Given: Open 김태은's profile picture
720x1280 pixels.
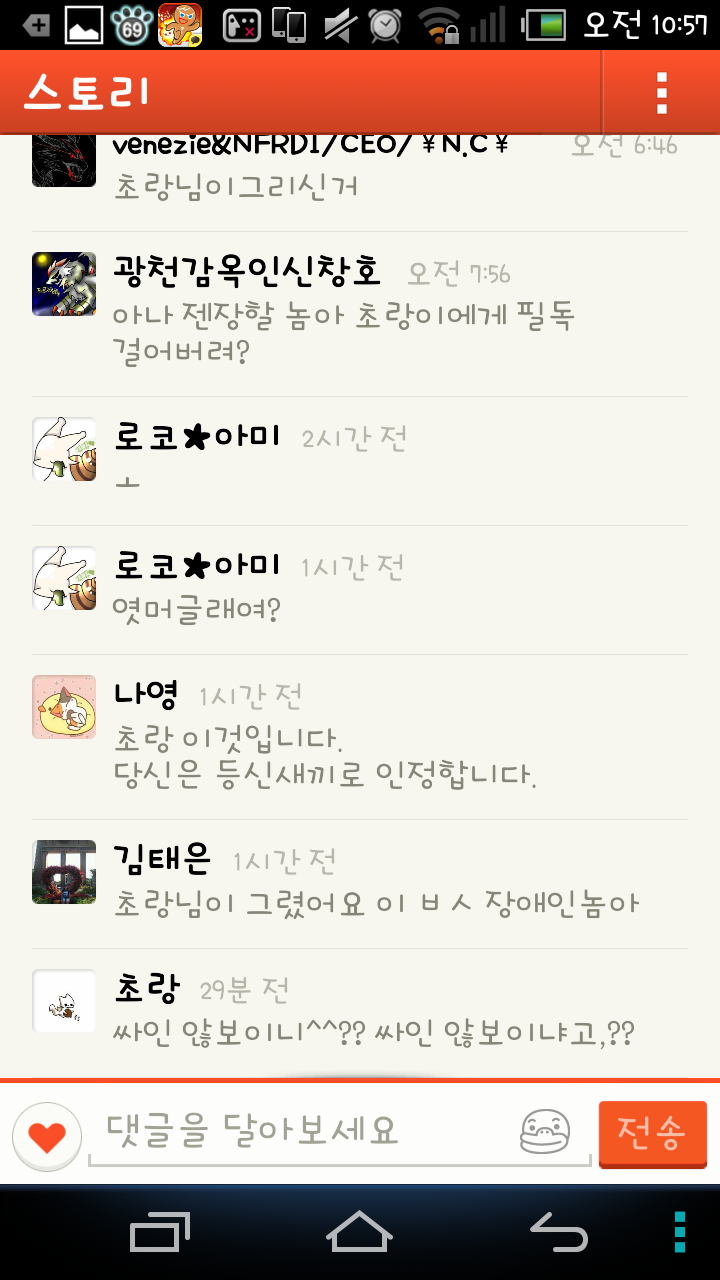Looking at the screenshot, I should (64, 872).
